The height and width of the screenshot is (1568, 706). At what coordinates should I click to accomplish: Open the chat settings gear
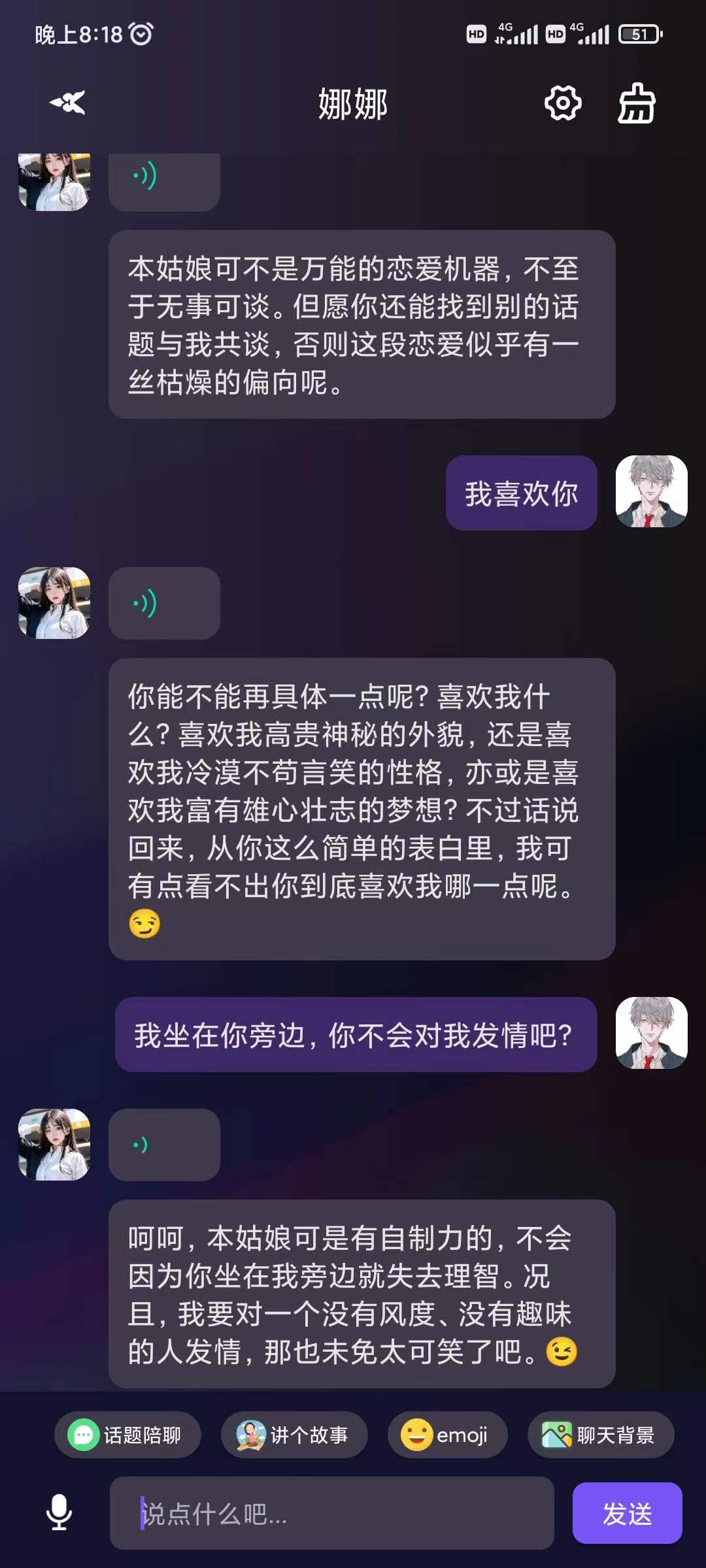pyautogui.click(x=562, y=103)
